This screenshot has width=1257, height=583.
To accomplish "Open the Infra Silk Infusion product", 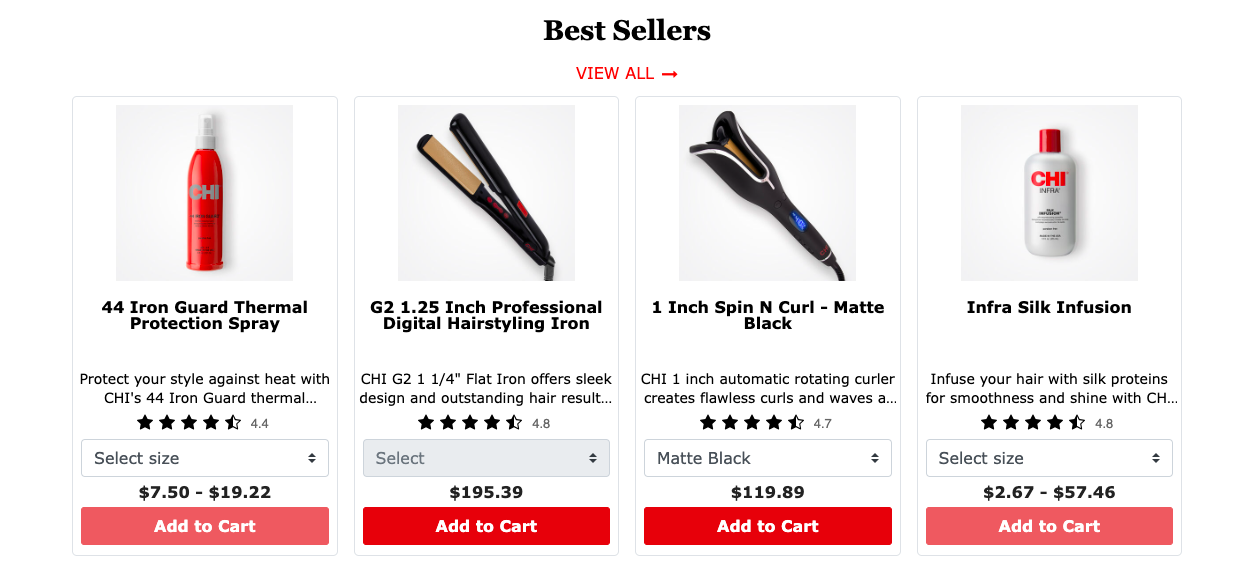I will click(1048, 307).
